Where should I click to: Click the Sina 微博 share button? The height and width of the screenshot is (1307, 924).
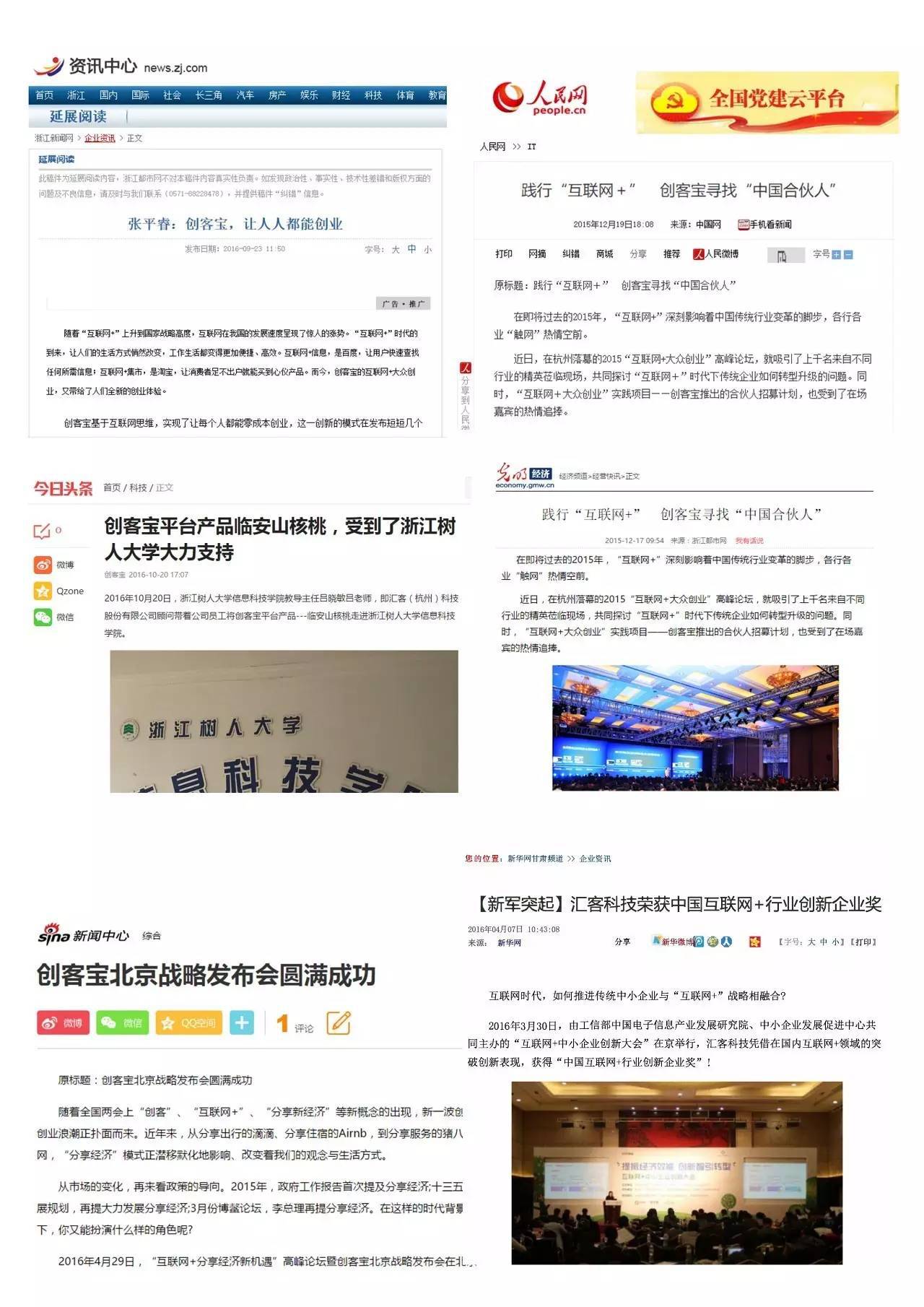(x=64, y=1022)
